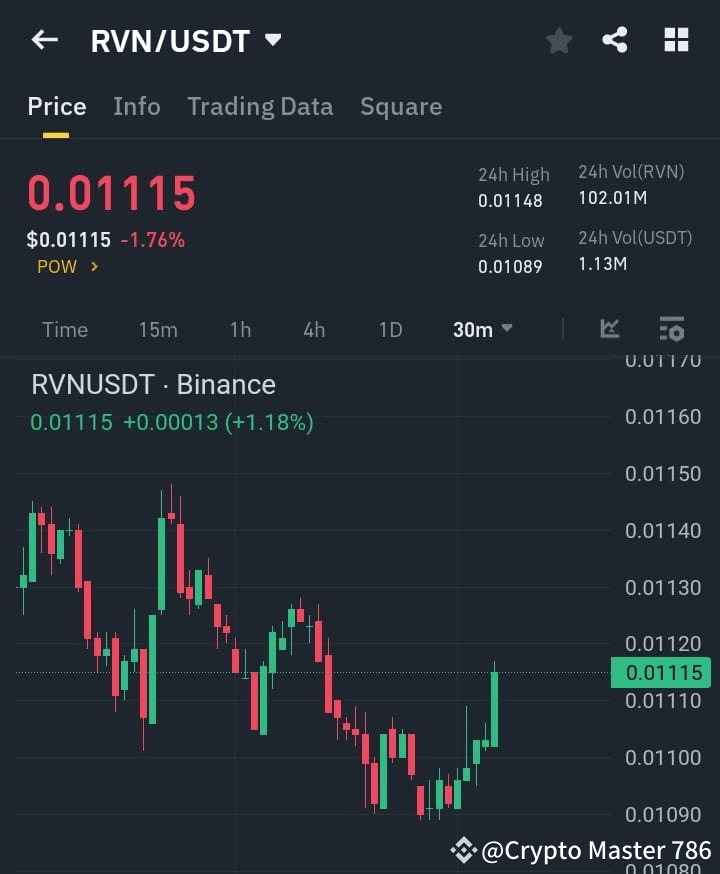The width and height of the screenshot is (720, 874).
Task: Open the Square tab
Action: [401, 106]
